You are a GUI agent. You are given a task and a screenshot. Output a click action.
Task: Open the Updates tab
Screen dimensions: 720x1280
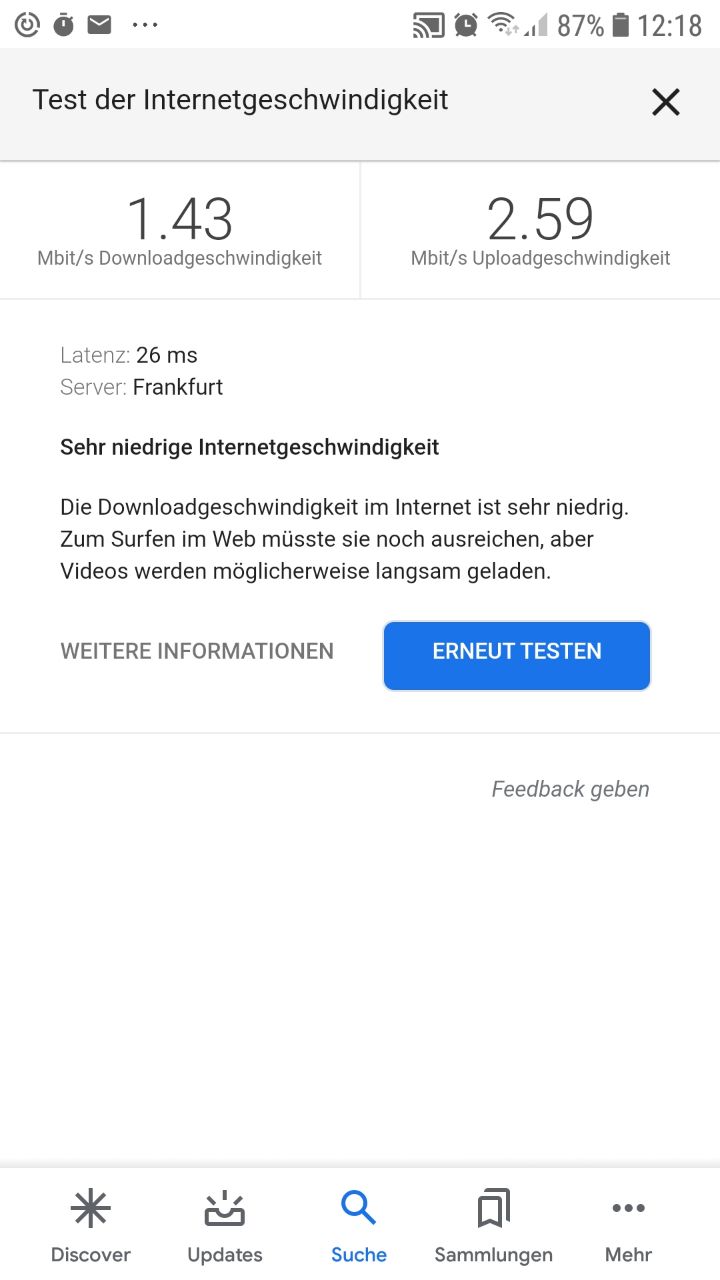[225, 1226]
